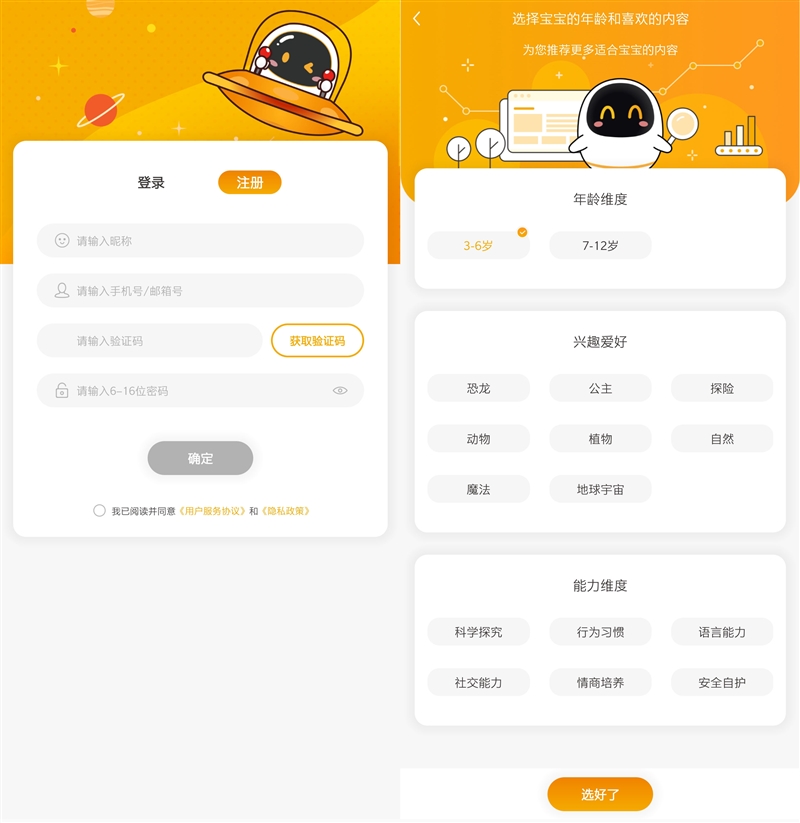
Task: Tap the 确定 button
Action: 200,458
